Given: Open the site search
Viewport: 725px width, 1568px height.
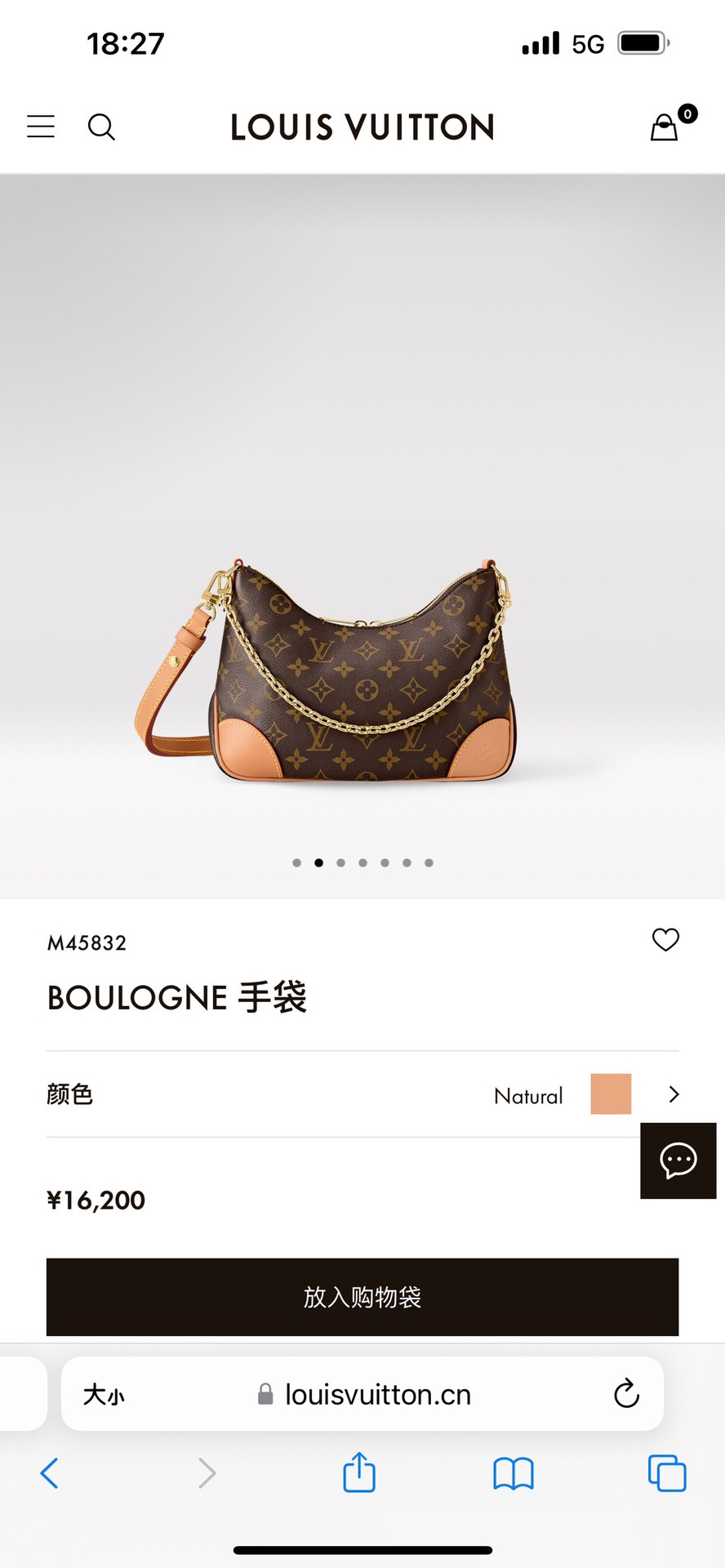Looking at the screenshot, I should (101, 127).
